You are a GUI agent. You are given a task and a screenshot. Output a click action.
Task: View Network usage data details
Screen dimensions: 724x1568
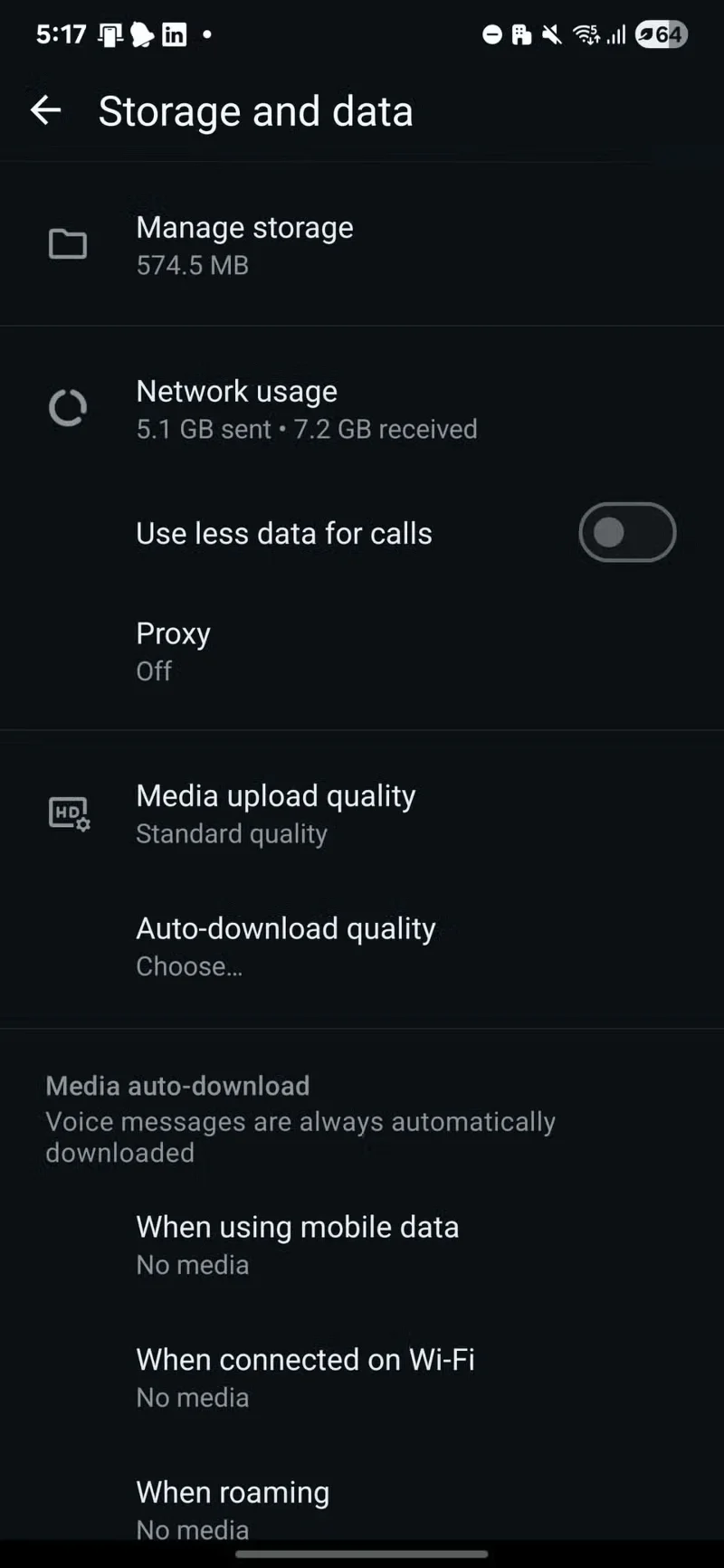(307, 407)
